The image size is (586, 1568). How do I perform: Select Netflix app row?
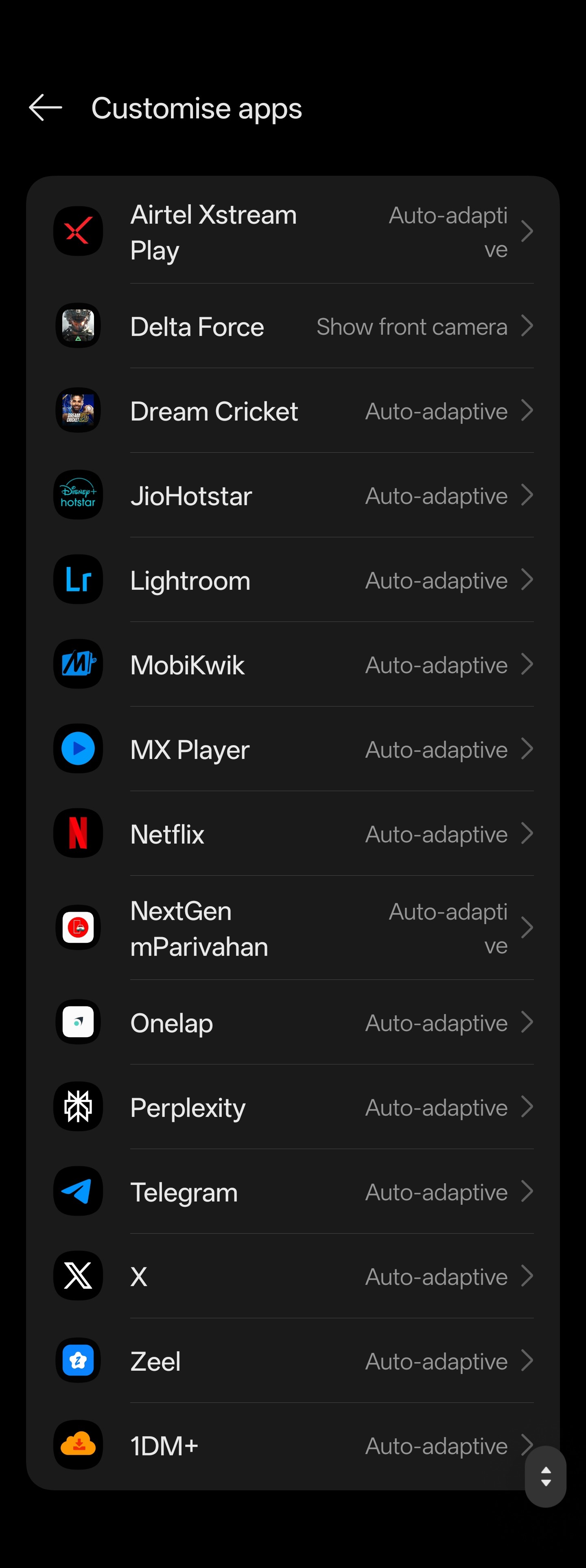[x=293, y=834]
